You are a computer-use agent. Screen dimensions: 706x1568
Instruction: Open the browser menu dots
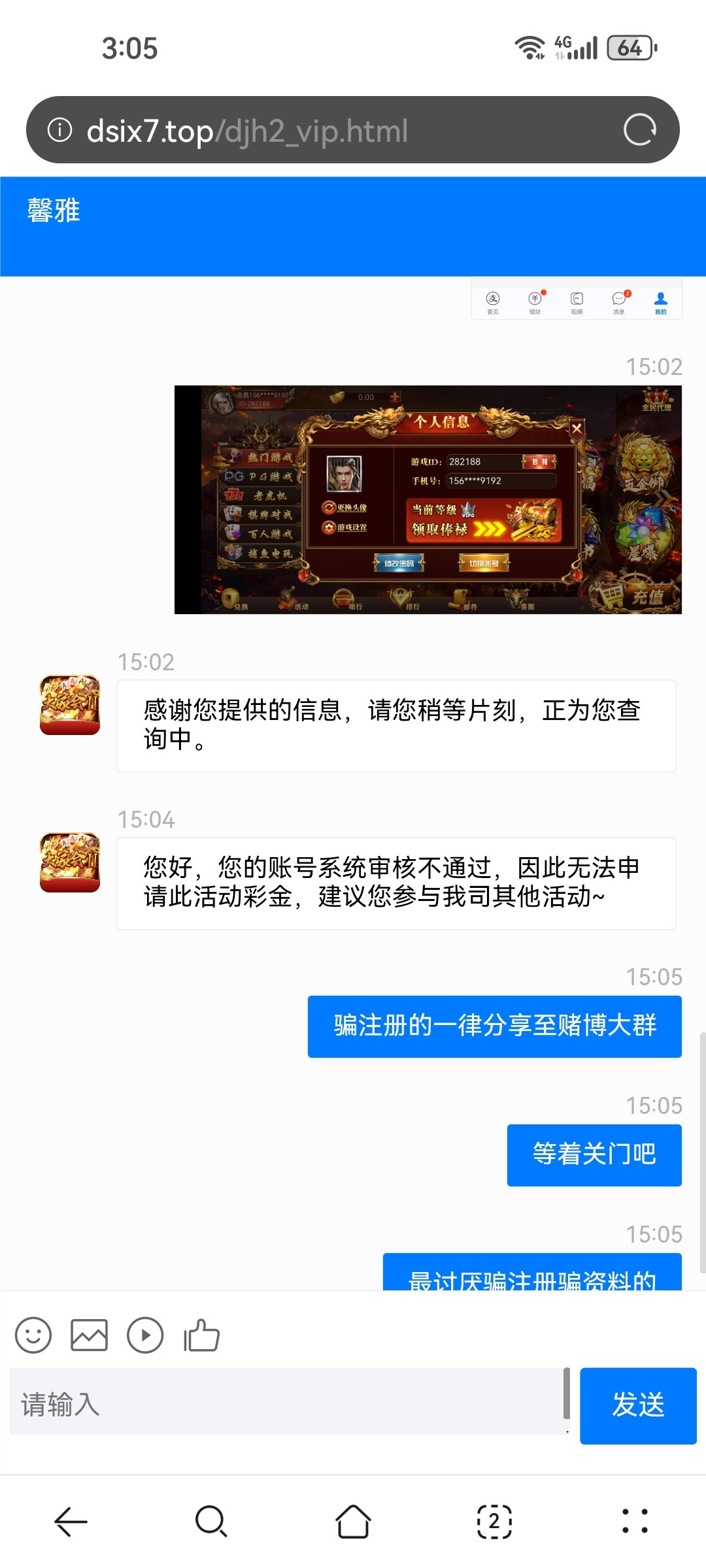point(635,1522)
